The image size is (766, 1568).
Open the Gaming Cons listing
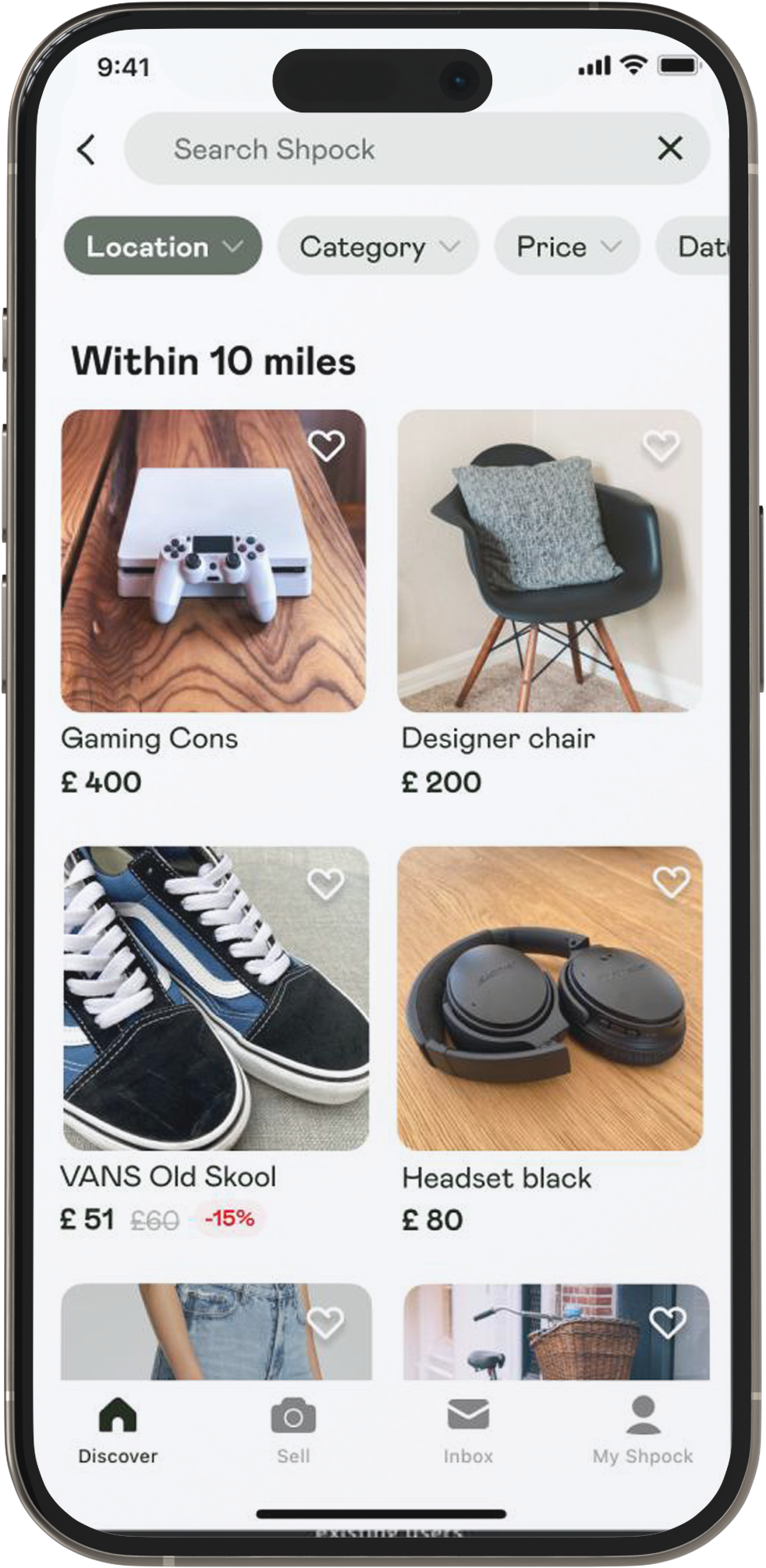point(213,561)
